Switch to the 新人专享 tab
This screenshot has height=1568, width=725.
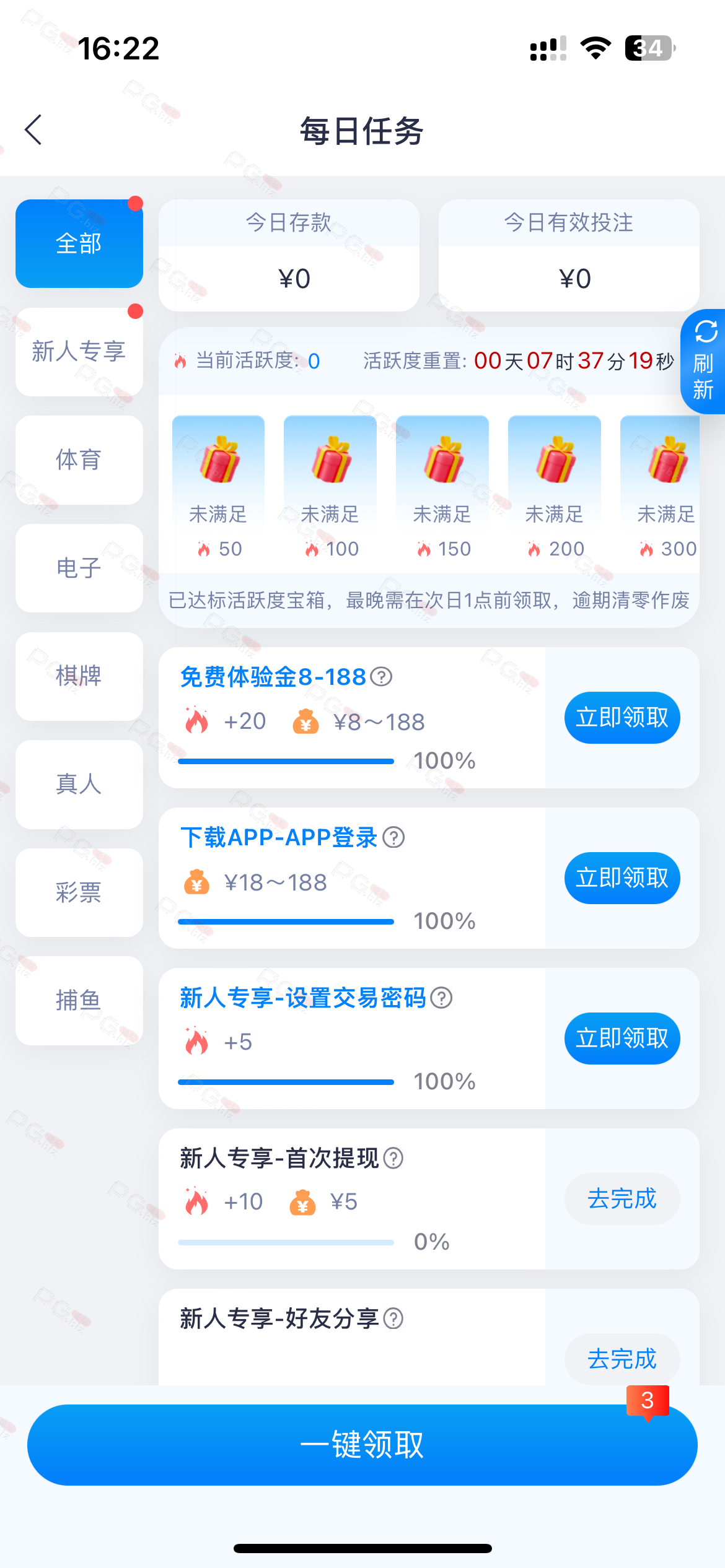79,352
